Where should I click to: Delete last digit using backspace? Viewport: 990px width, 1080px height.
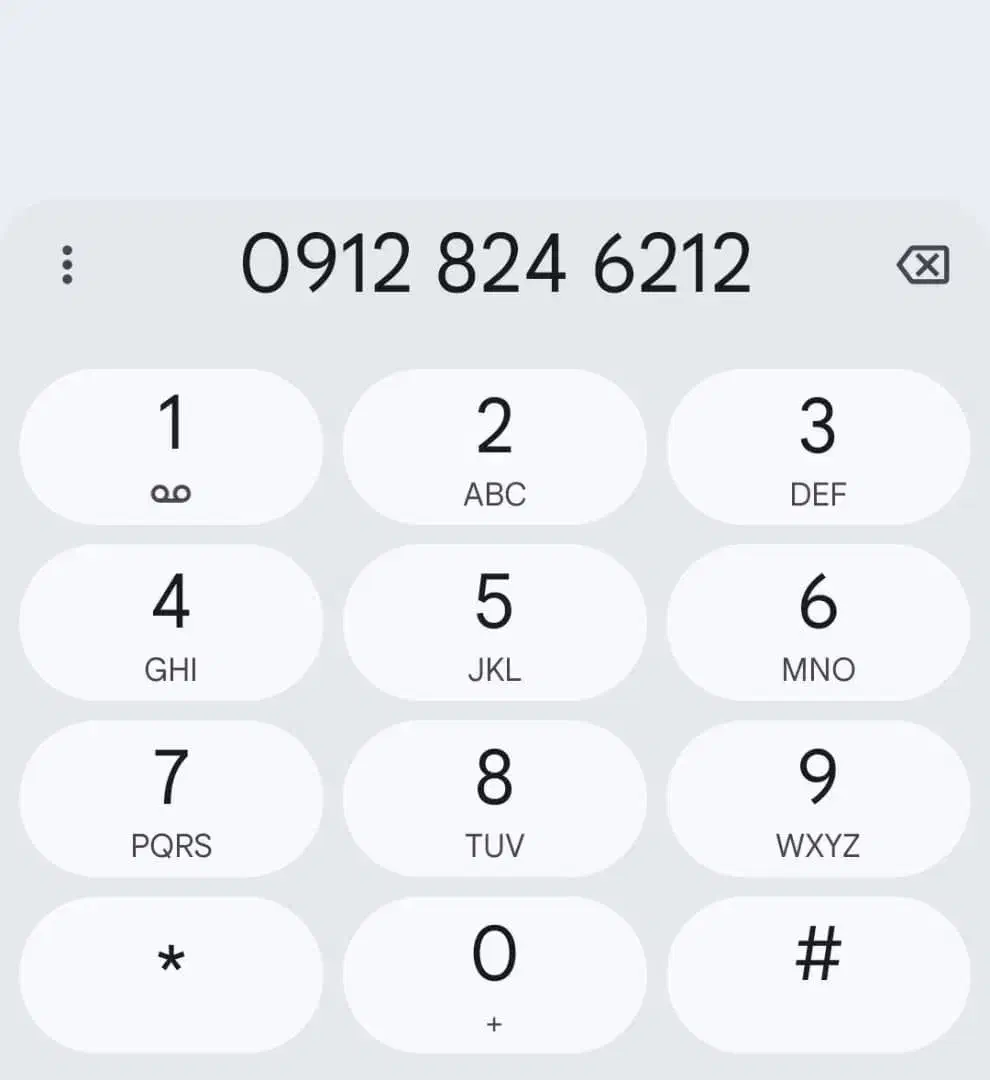923,265
